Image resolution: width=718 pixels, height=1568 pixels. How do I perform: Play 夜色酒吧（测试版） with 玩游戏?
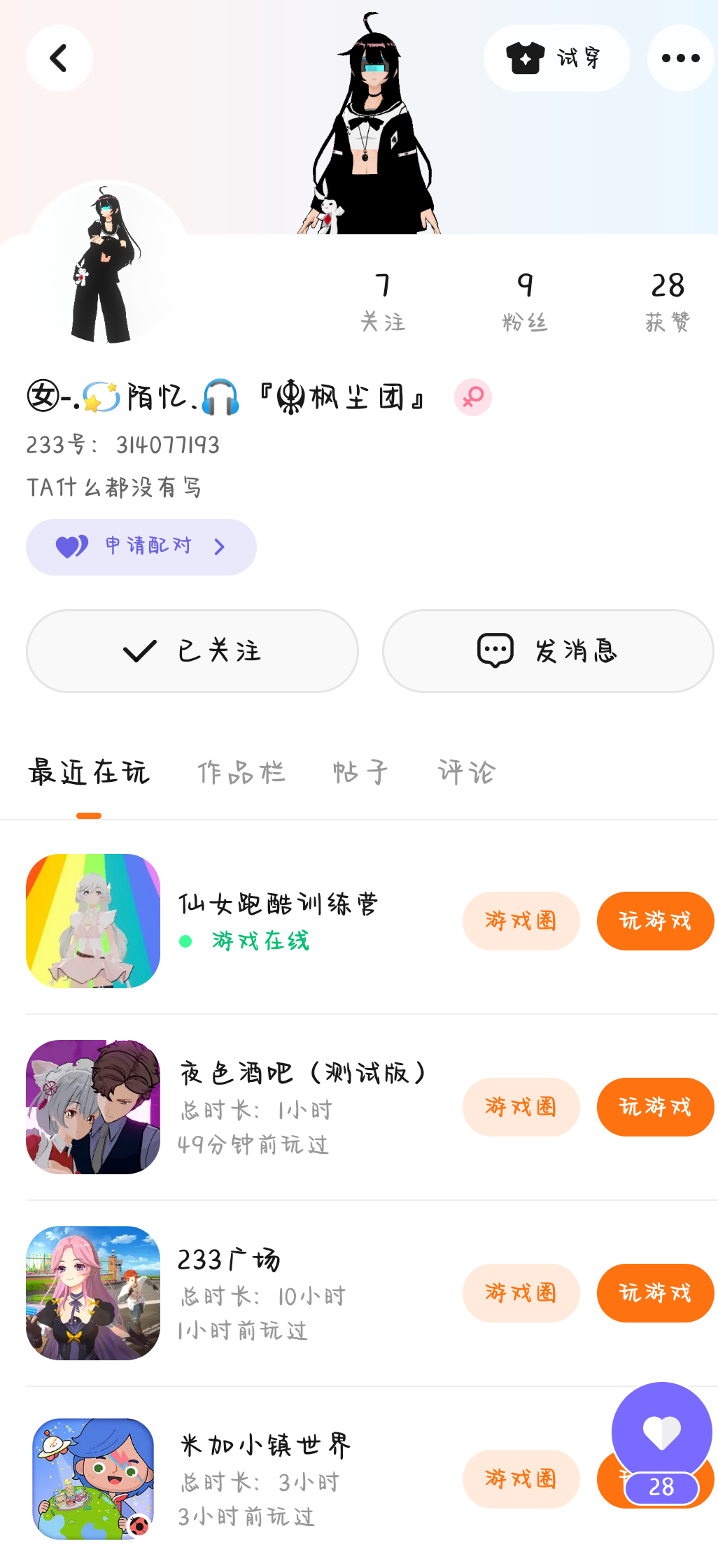click(655, 1107)
